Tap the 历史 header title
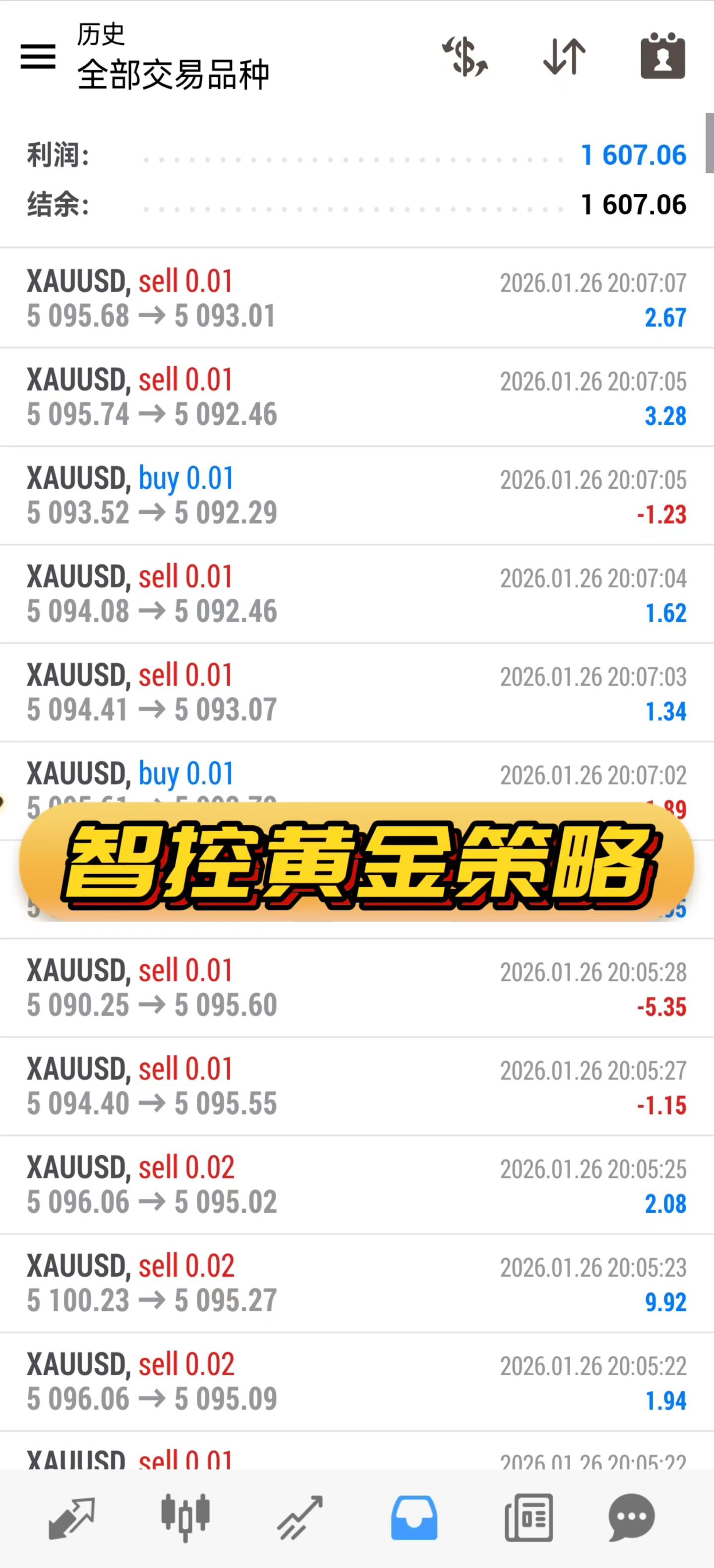 point(99,35)
